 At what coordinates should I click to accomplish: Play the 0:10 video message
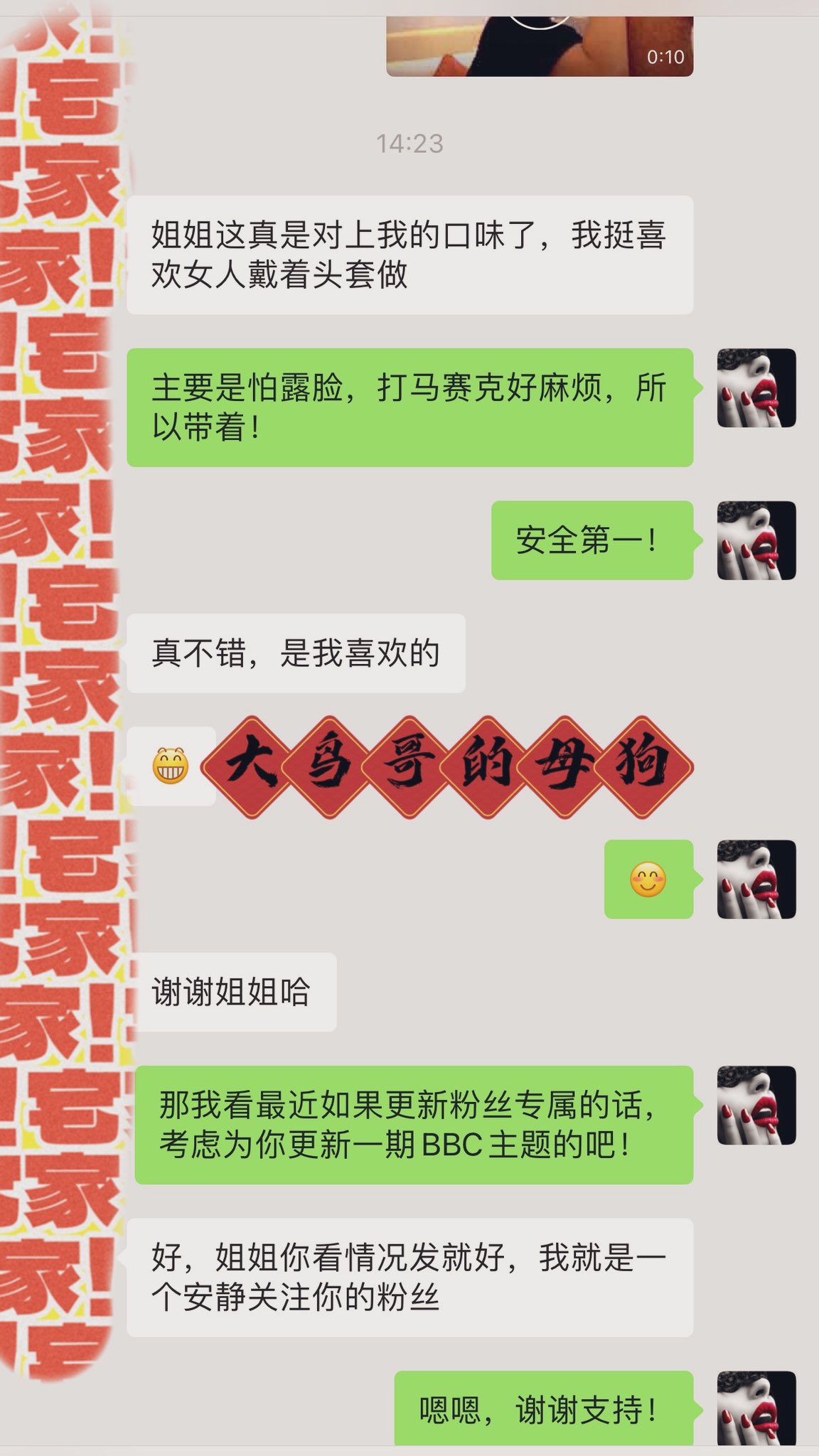(540, 45)
